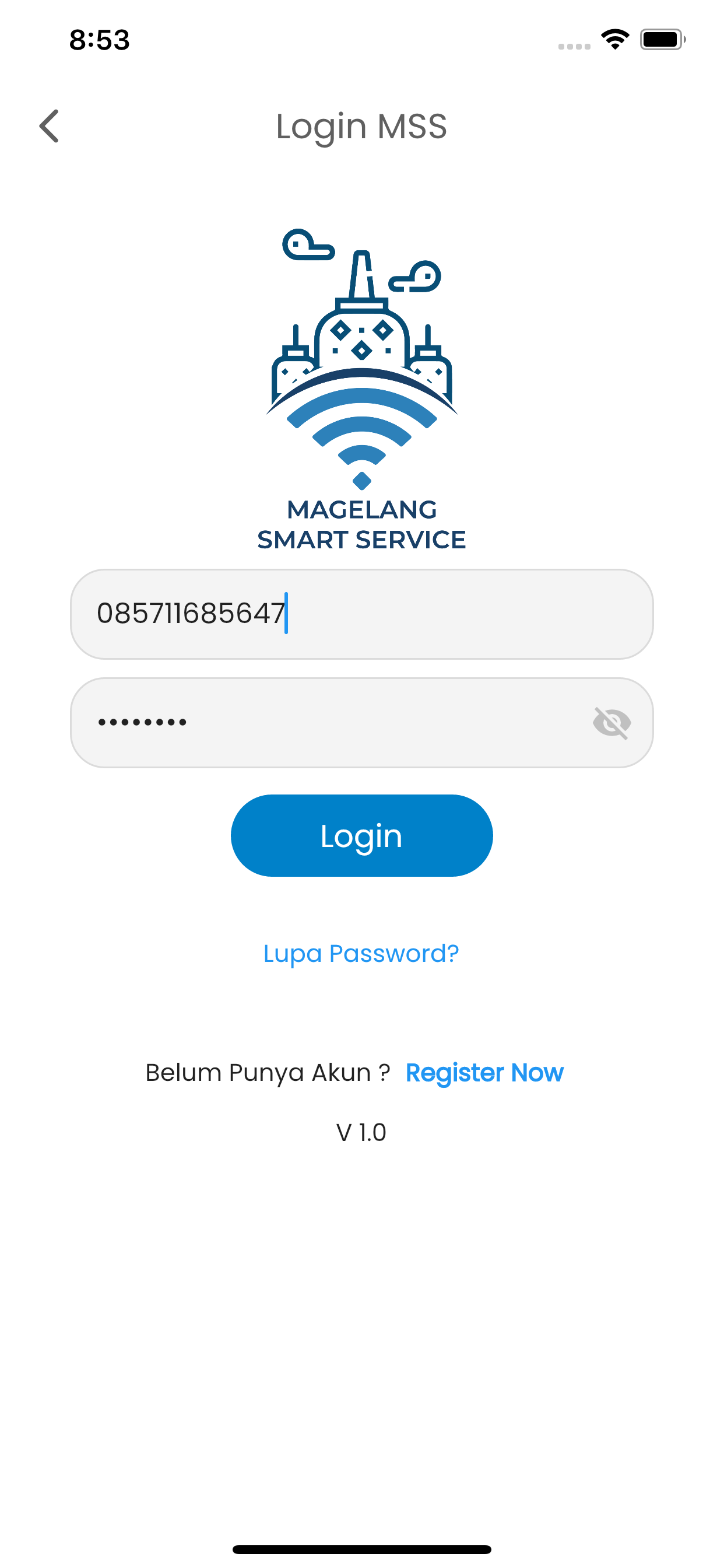The height and width of the screenshot is (1568, 724).
Task: Focus the password field
Action: (329, 723)
